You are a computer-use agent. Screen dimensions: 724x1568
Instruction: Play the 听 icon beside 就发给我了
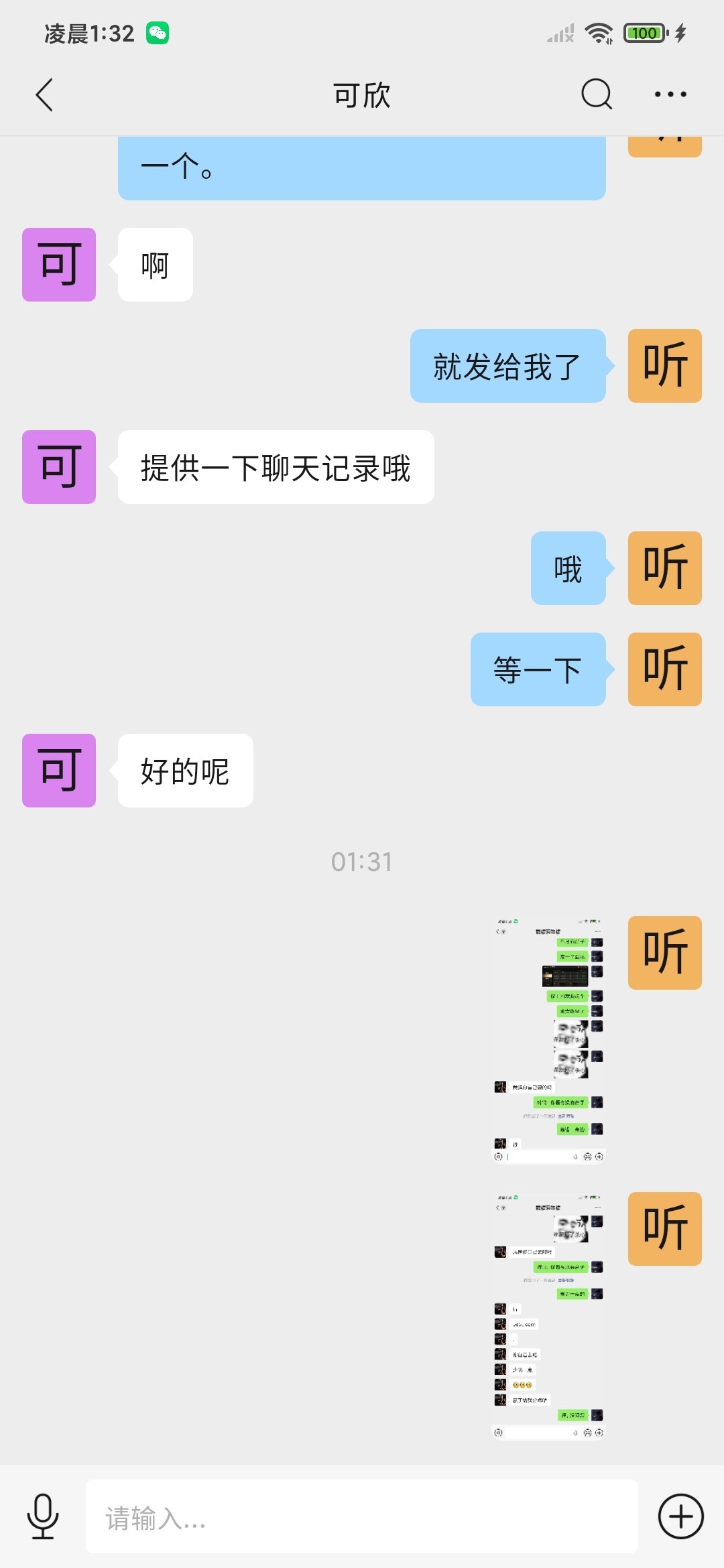[664, 365]
